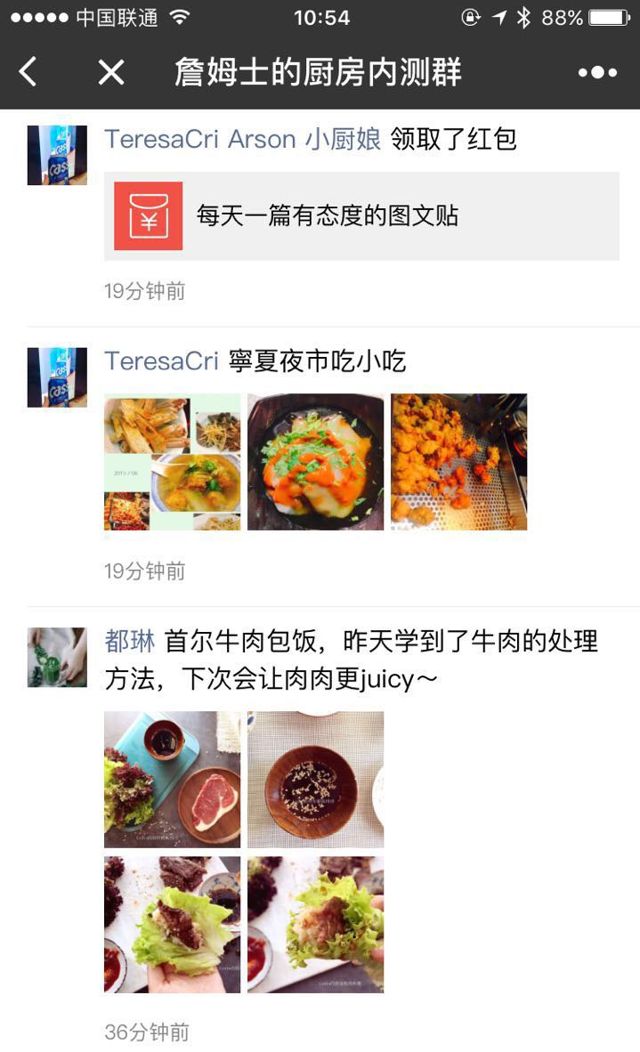View the fried chicken photo
640x1052 pixels.
click(459, 462)
